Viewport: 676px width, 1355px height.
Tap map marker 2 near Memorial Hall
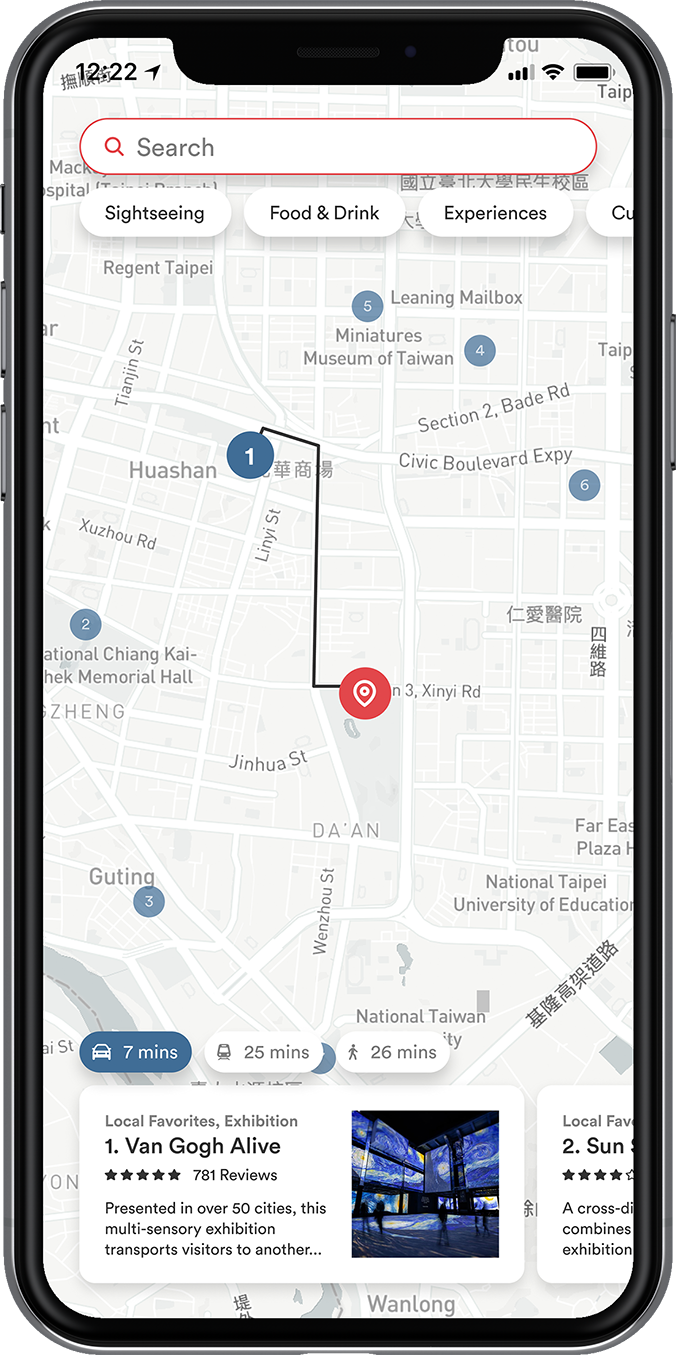(x=85, y=625)
